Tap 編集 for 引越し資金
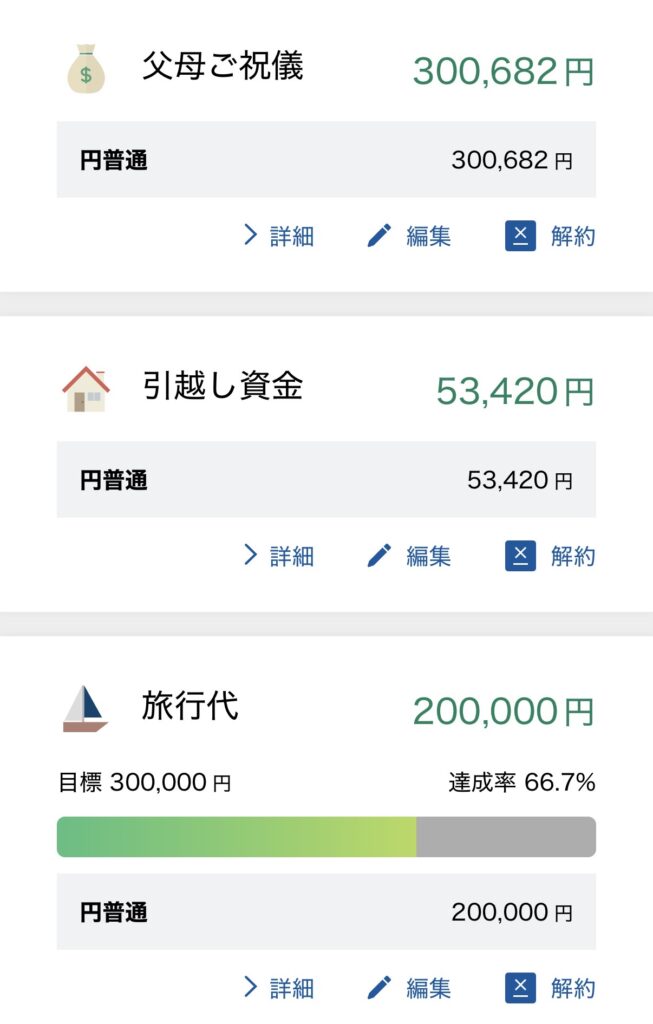This screenshot has width=653, height=1024. [409, 555]
